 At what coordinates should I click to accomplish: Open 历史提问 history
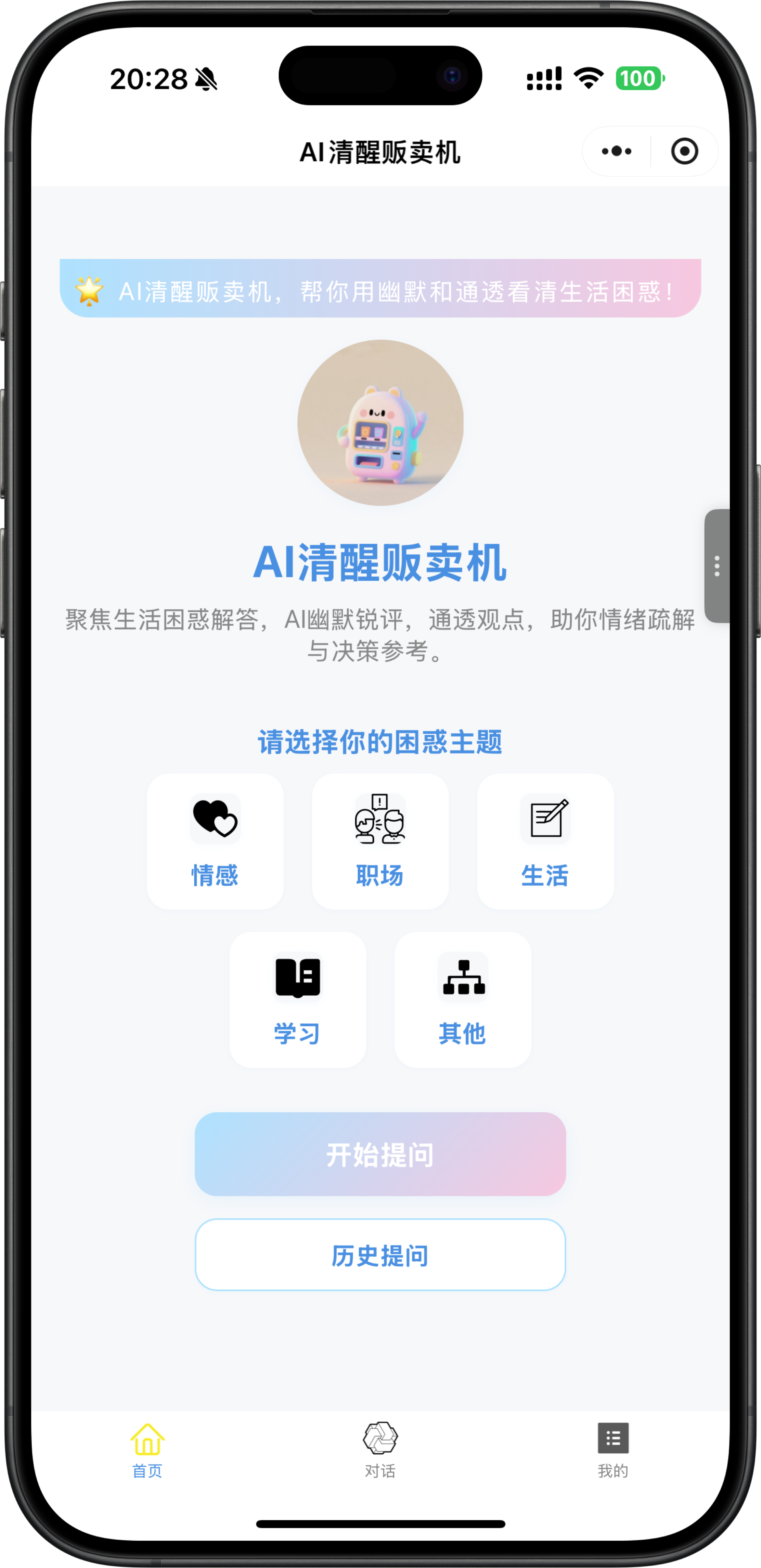pos(380,1255)
